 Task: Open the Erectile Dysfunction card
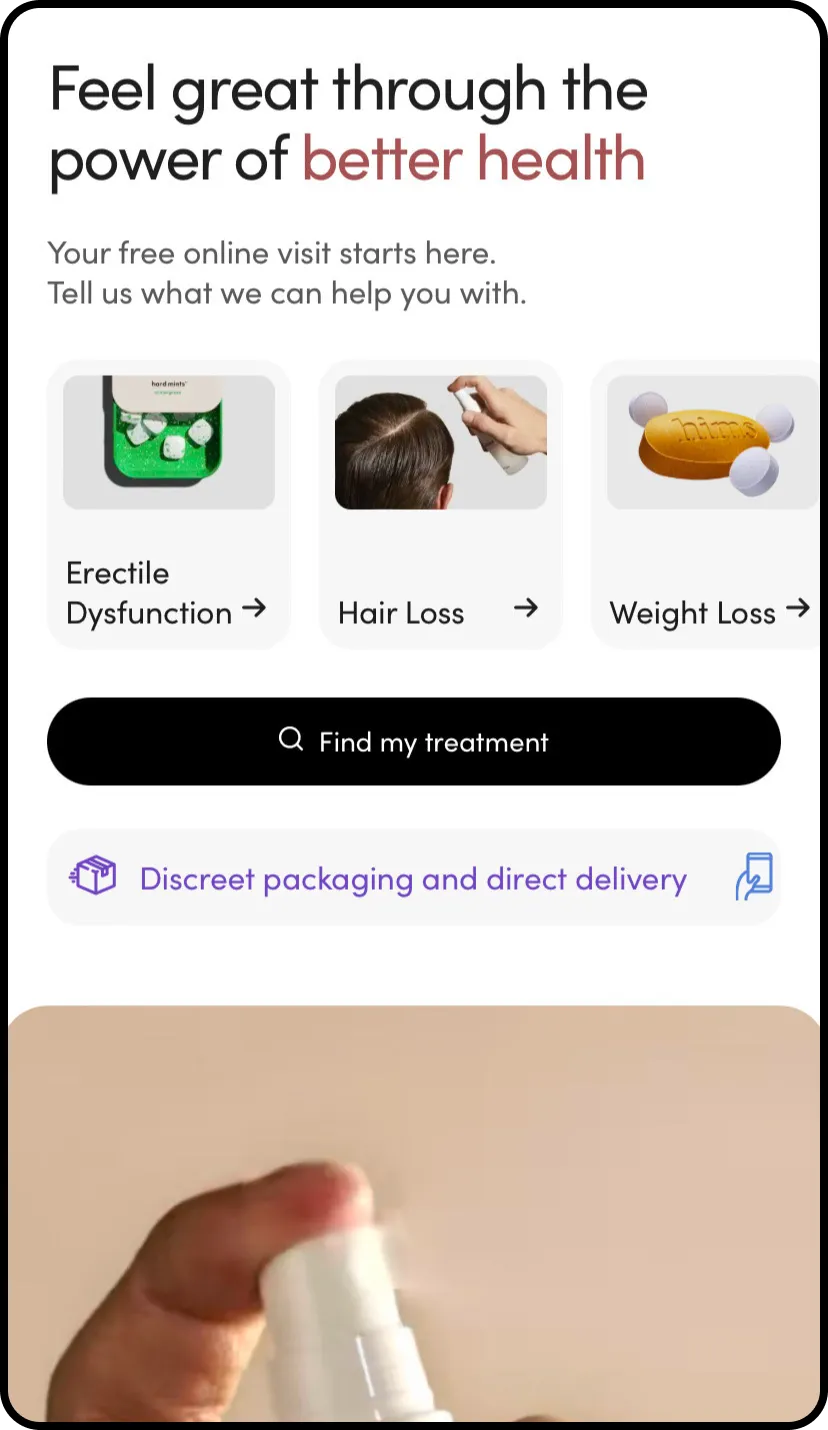tap(168, 505)
